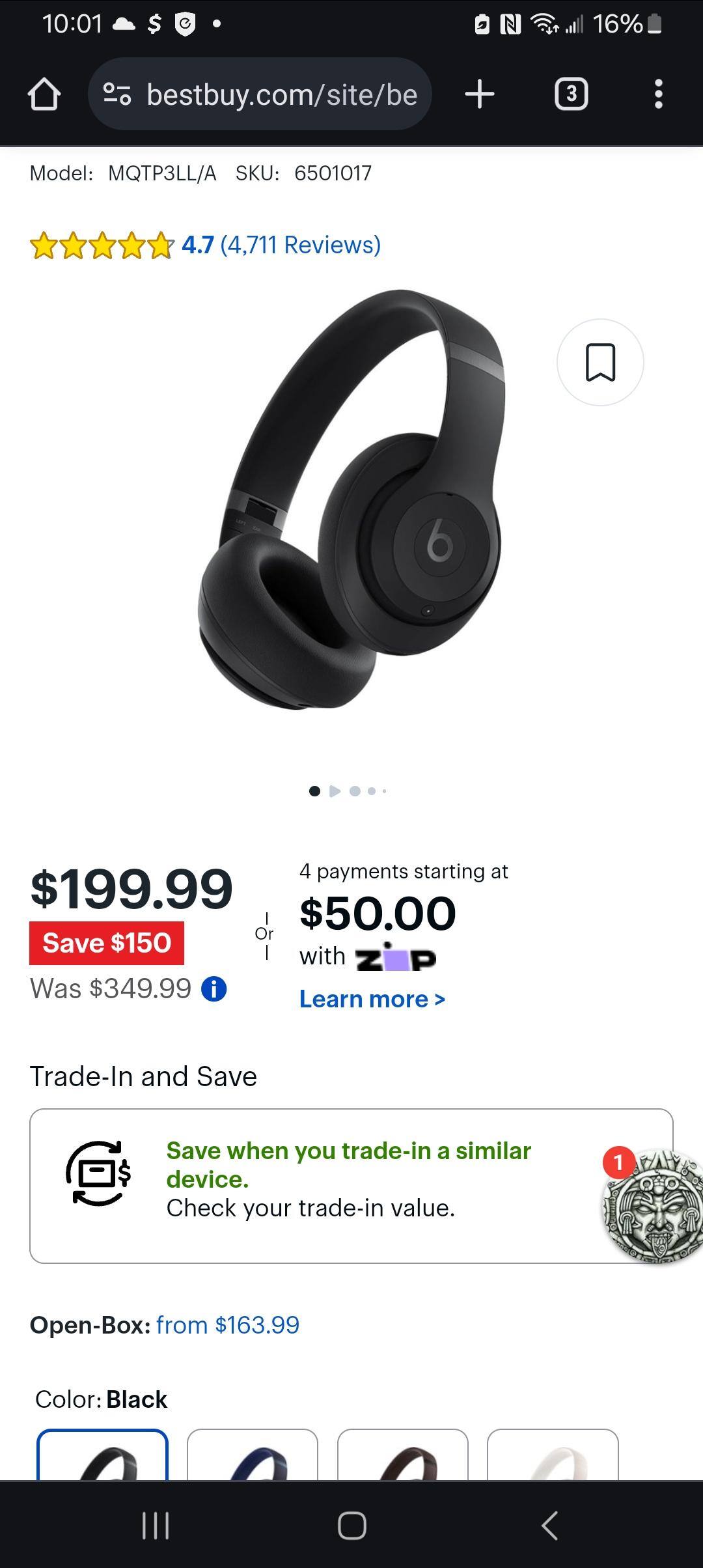Tap the bestbuy.com address bar
703x1568 pixels.
click(x=260, y=94)
